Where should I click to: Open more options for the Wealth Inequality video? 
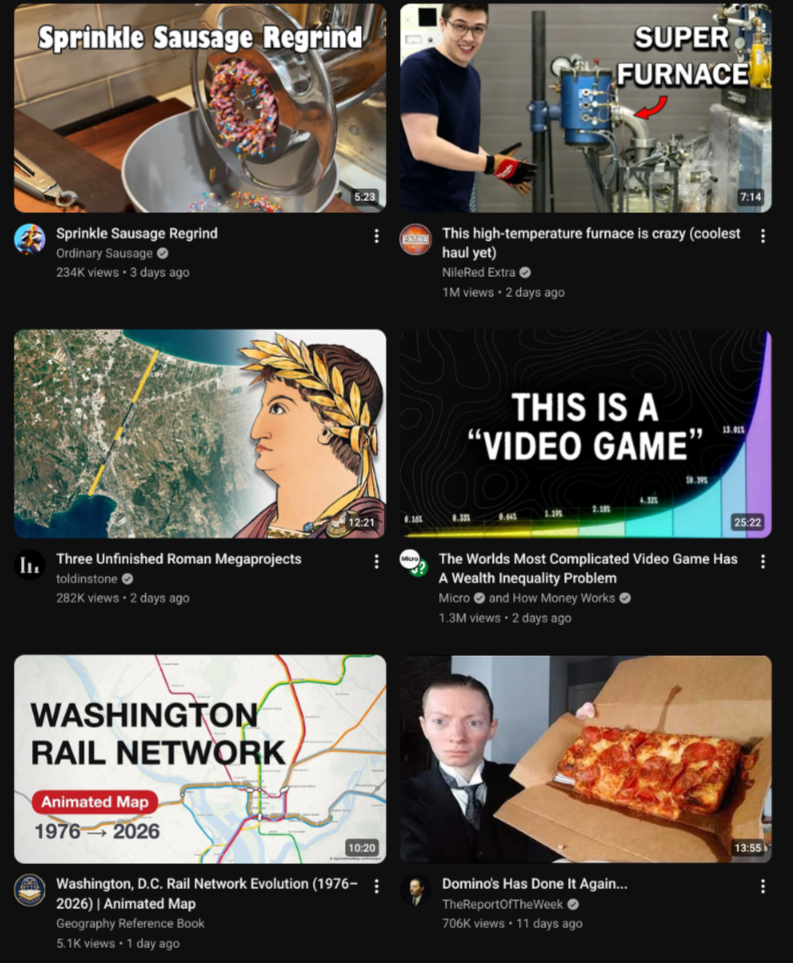pyautogui.click(x=763, y=561)
